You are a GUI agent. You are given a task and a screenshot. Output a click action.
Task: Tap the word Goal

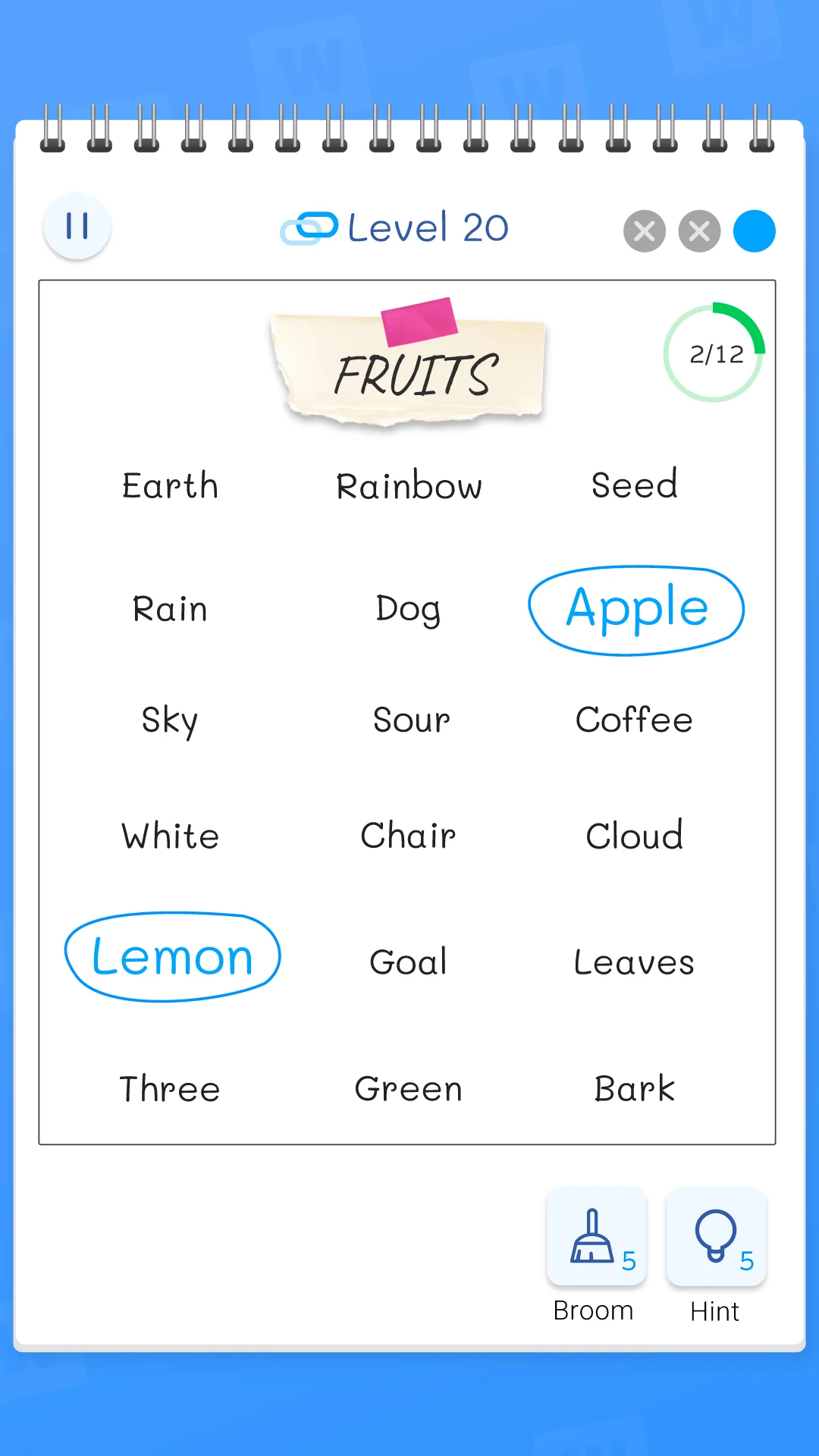pos(409,962)
